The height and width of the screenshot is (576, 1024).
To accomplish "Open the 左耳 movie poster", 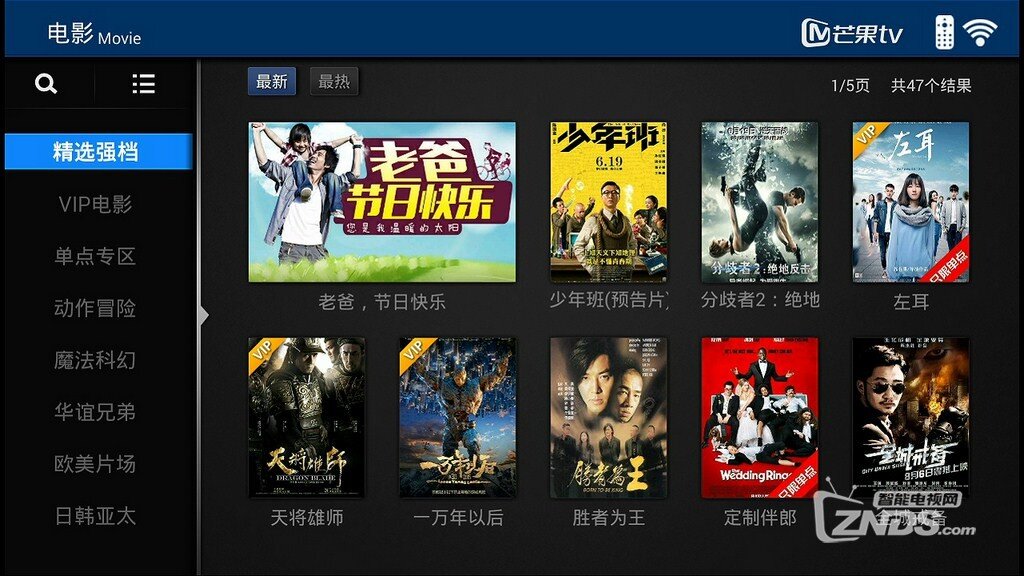I will pos(911,202).
